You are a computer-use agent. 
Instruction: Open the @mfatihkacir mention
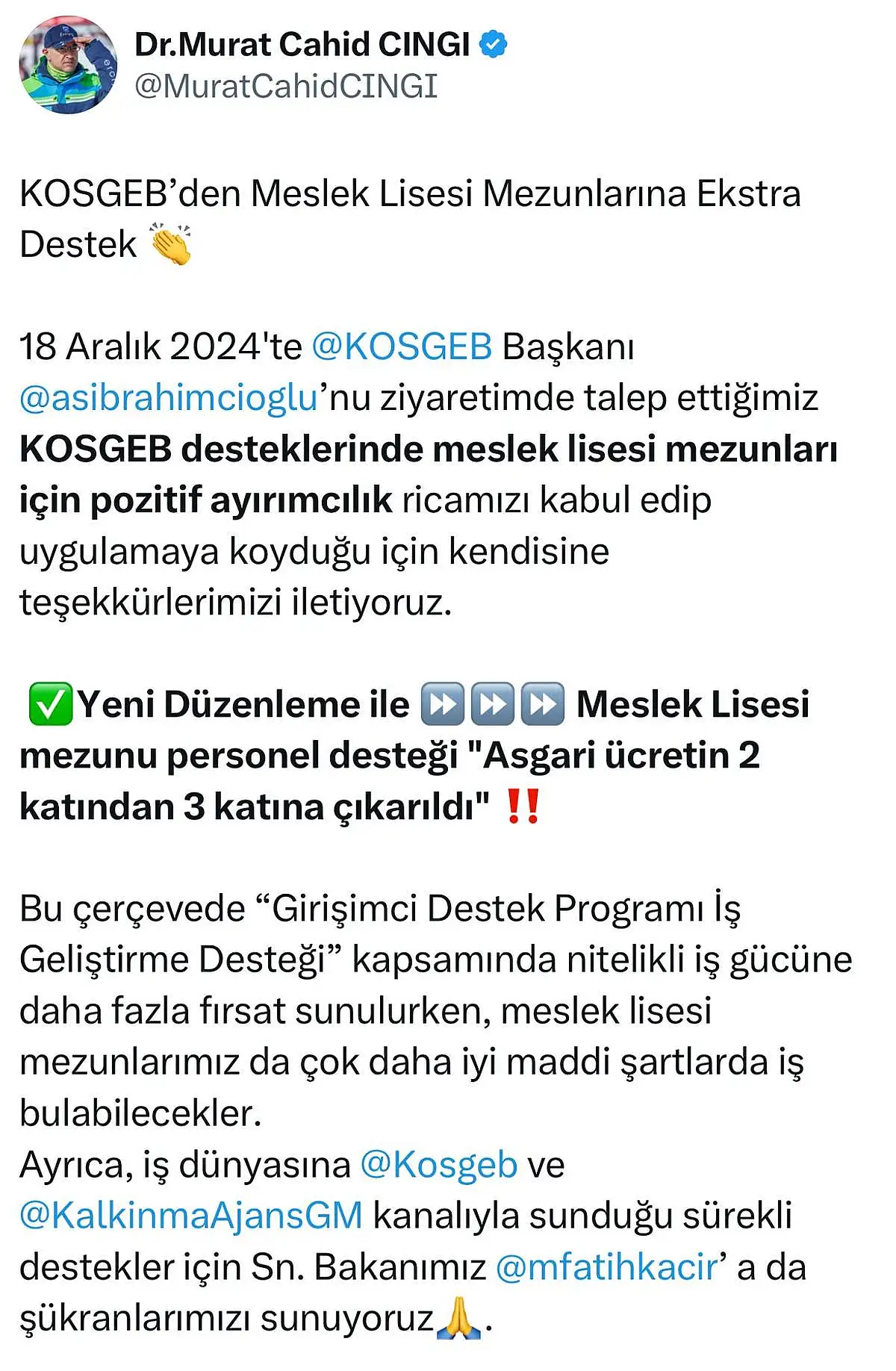[x=606, y=1267]
